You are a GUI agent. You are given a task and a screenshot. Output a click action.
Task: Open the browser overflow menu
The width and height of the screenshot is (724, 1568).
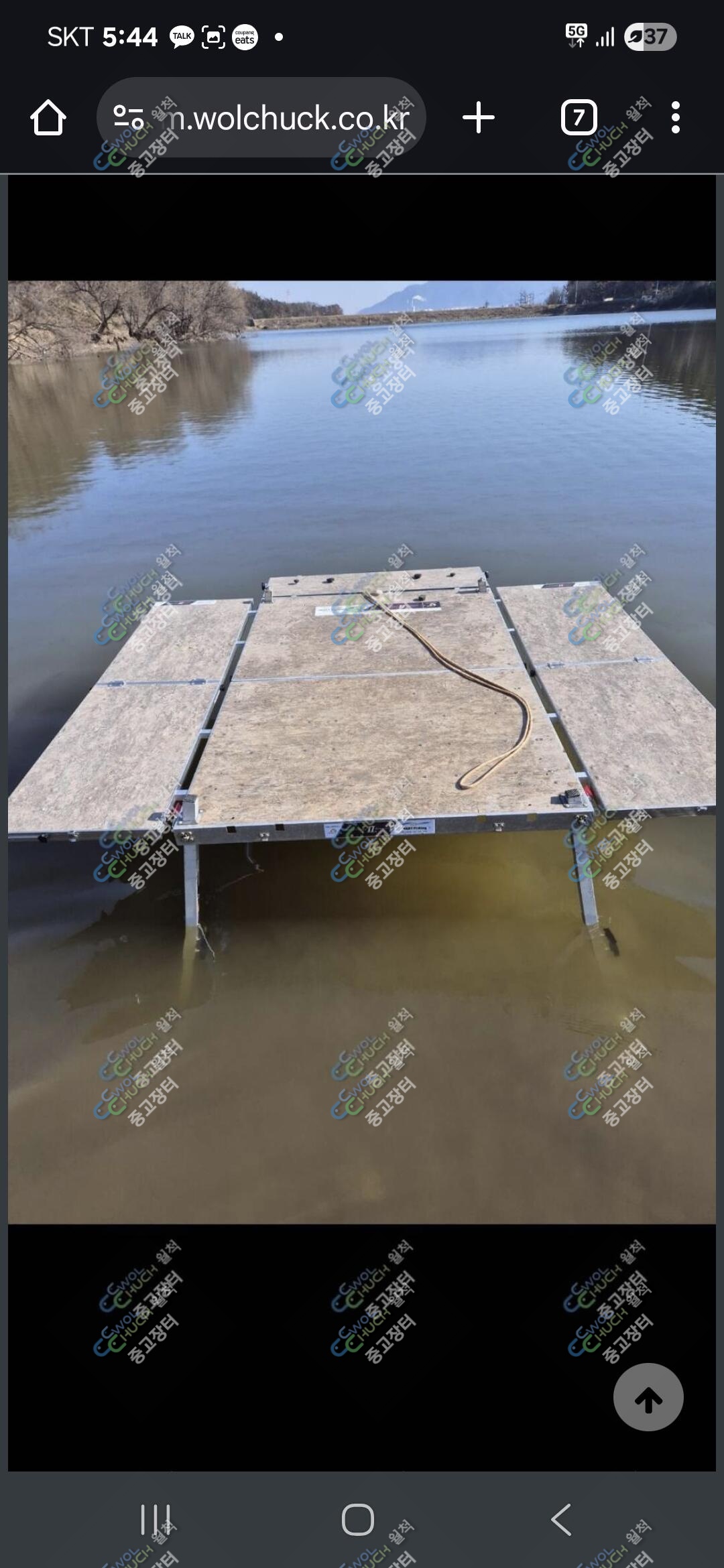click(676, 118)
